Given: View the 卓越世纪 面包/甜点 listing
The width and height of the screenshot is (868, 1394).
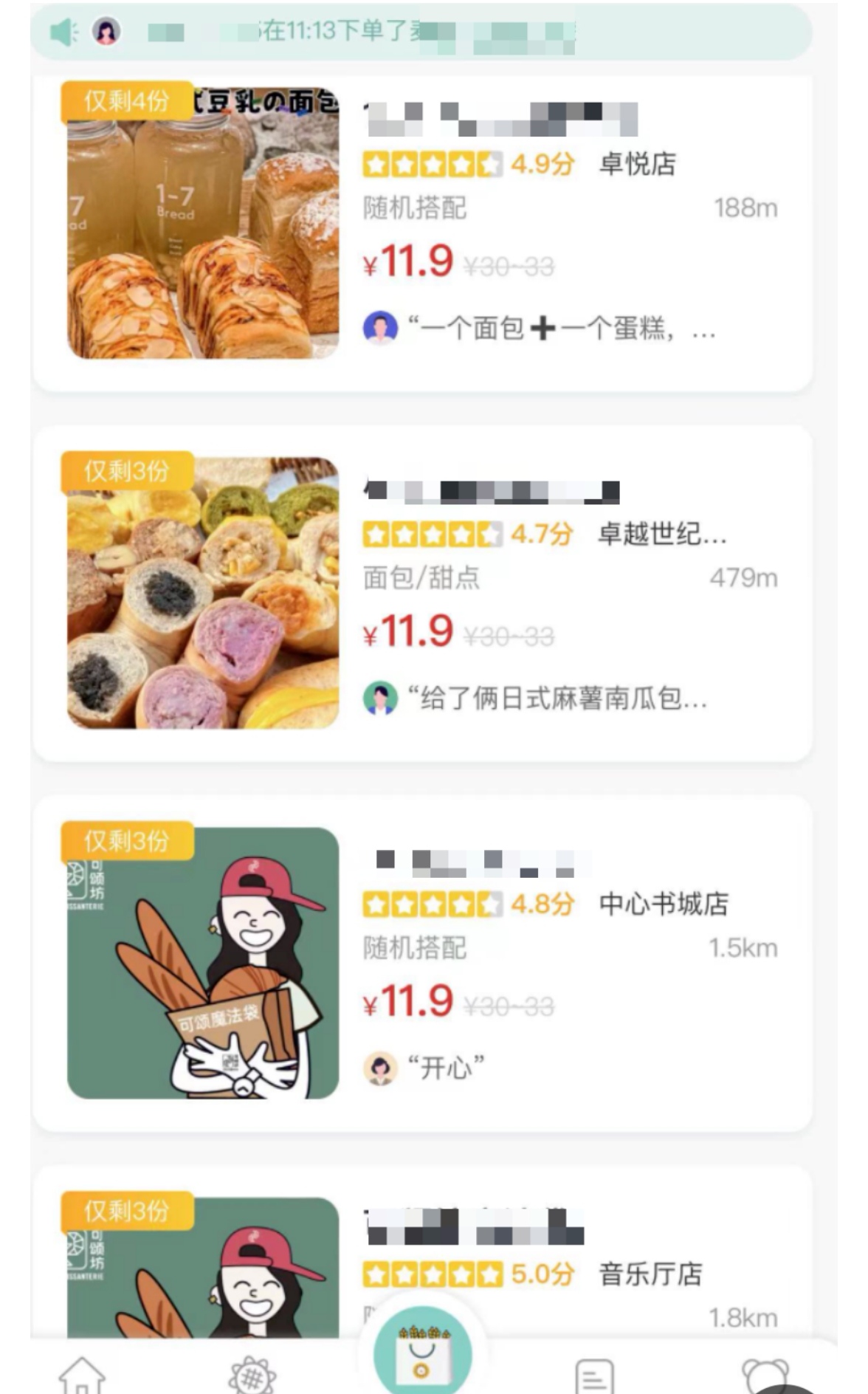Looking at the screenshot, I should point(422,594).
